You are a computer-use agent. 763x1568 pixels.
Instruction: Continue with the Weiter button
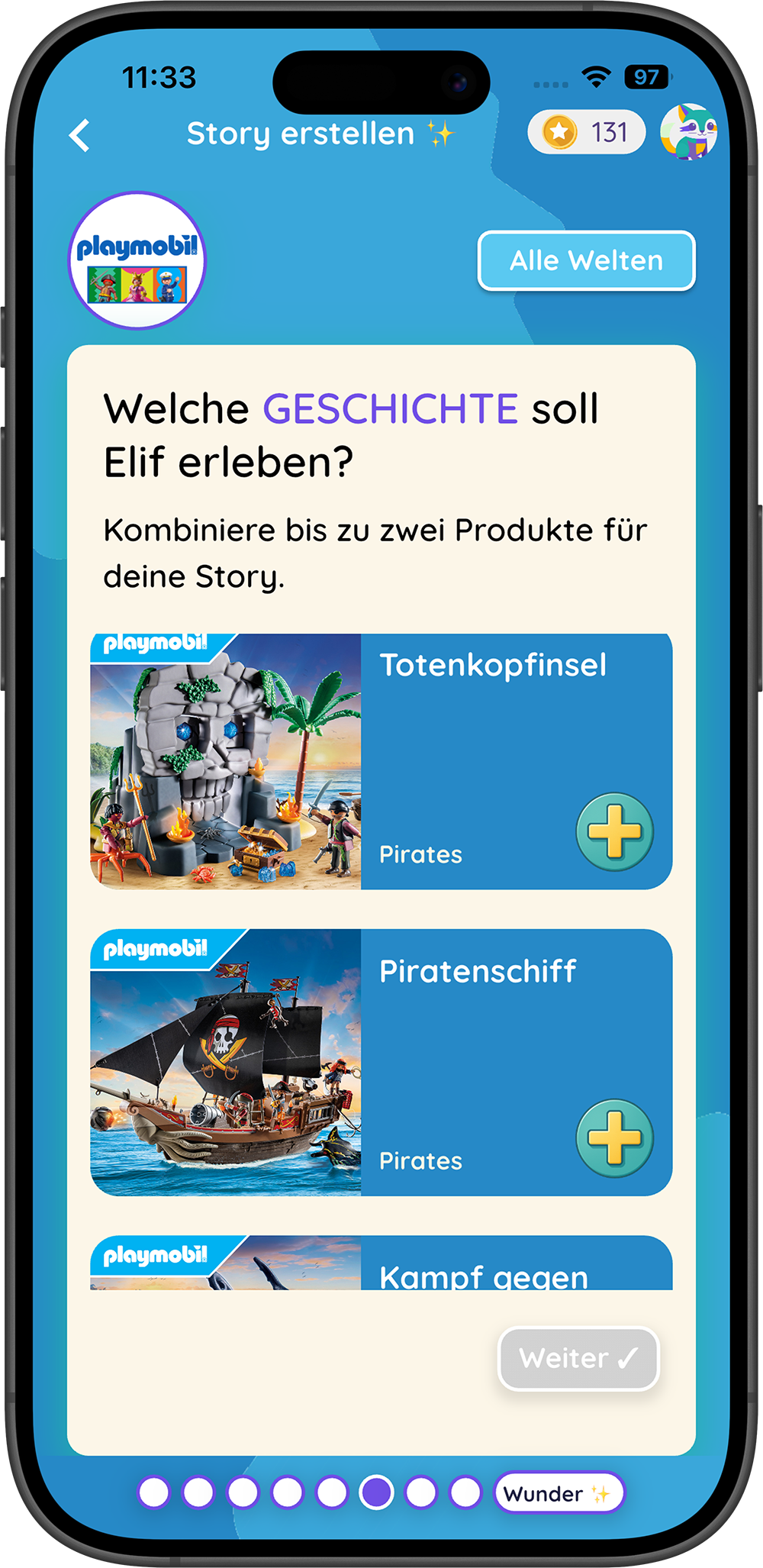(x=578, y=1359)
